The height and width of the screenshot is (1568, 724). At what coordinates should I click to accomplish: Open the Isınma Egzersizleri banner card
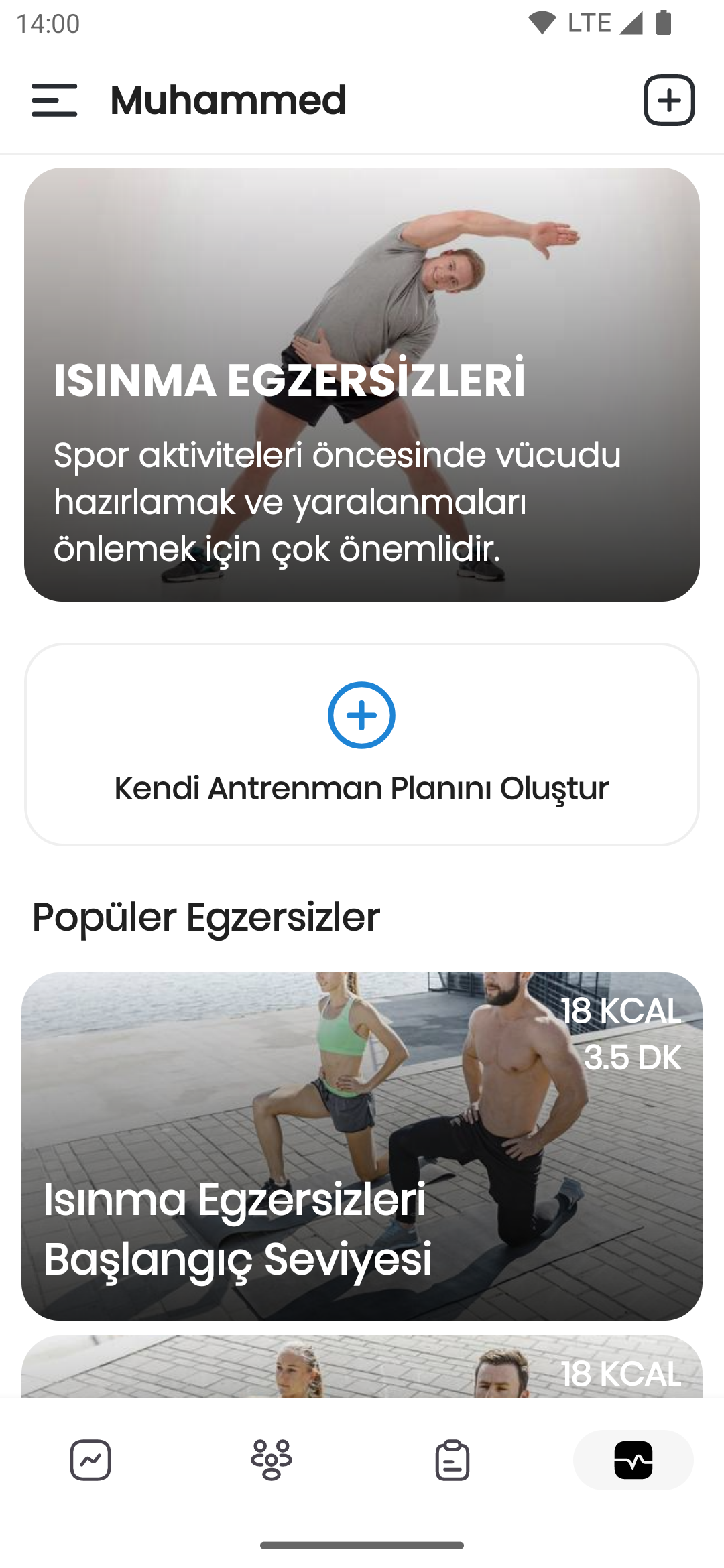(362, 385)
